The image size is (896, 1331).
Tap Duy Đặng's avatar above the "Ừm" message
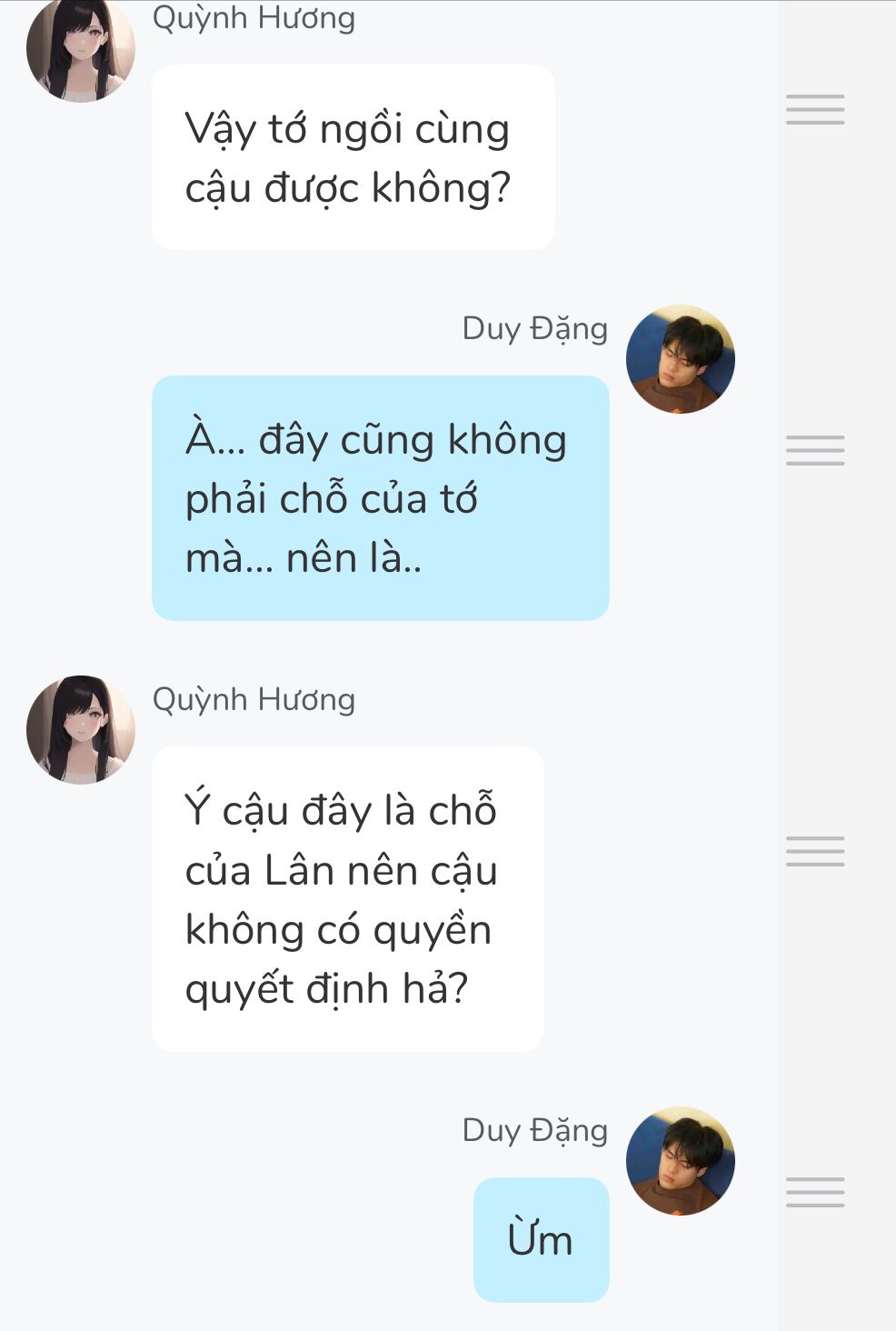[x=680, y=1161]
